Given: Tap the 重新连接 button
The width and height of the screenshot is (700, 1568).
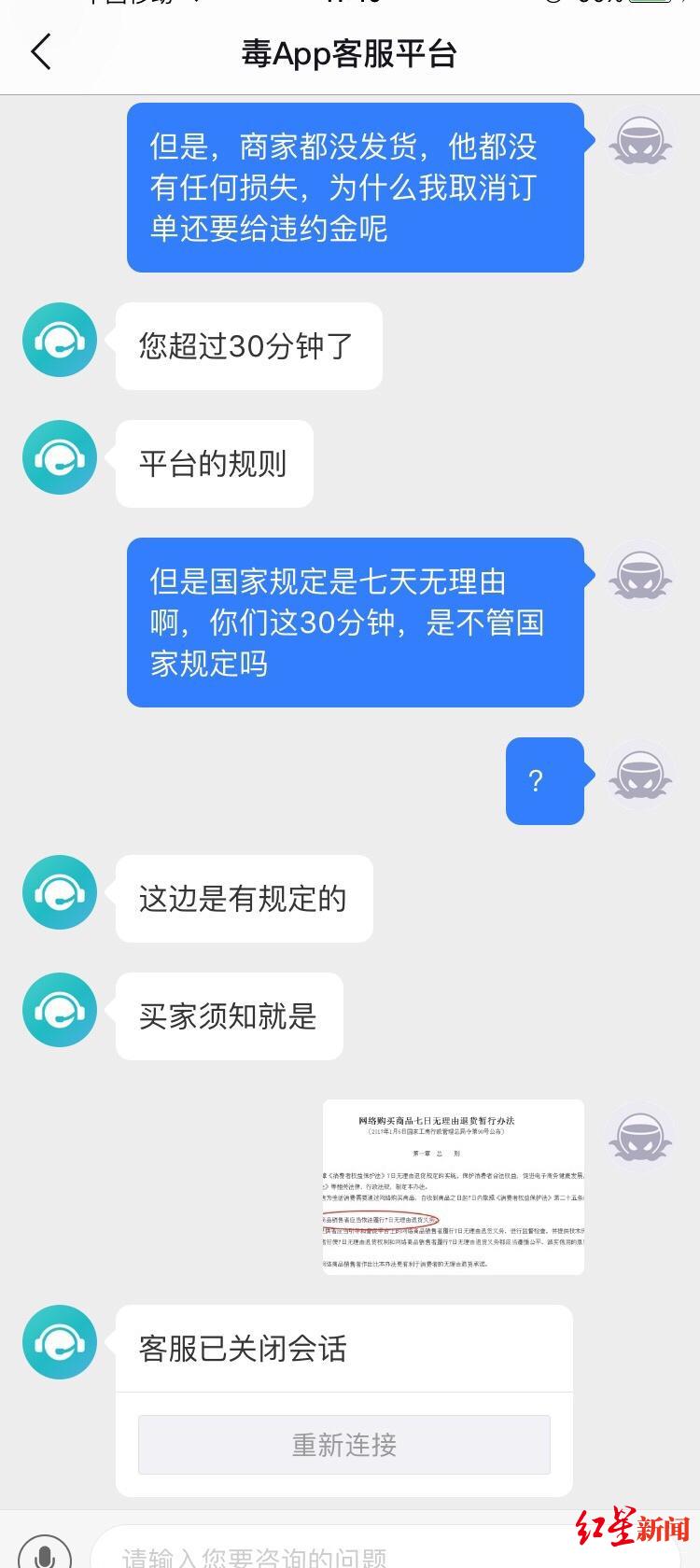Looking at the screenshot, I should [x=343, y=1444].
